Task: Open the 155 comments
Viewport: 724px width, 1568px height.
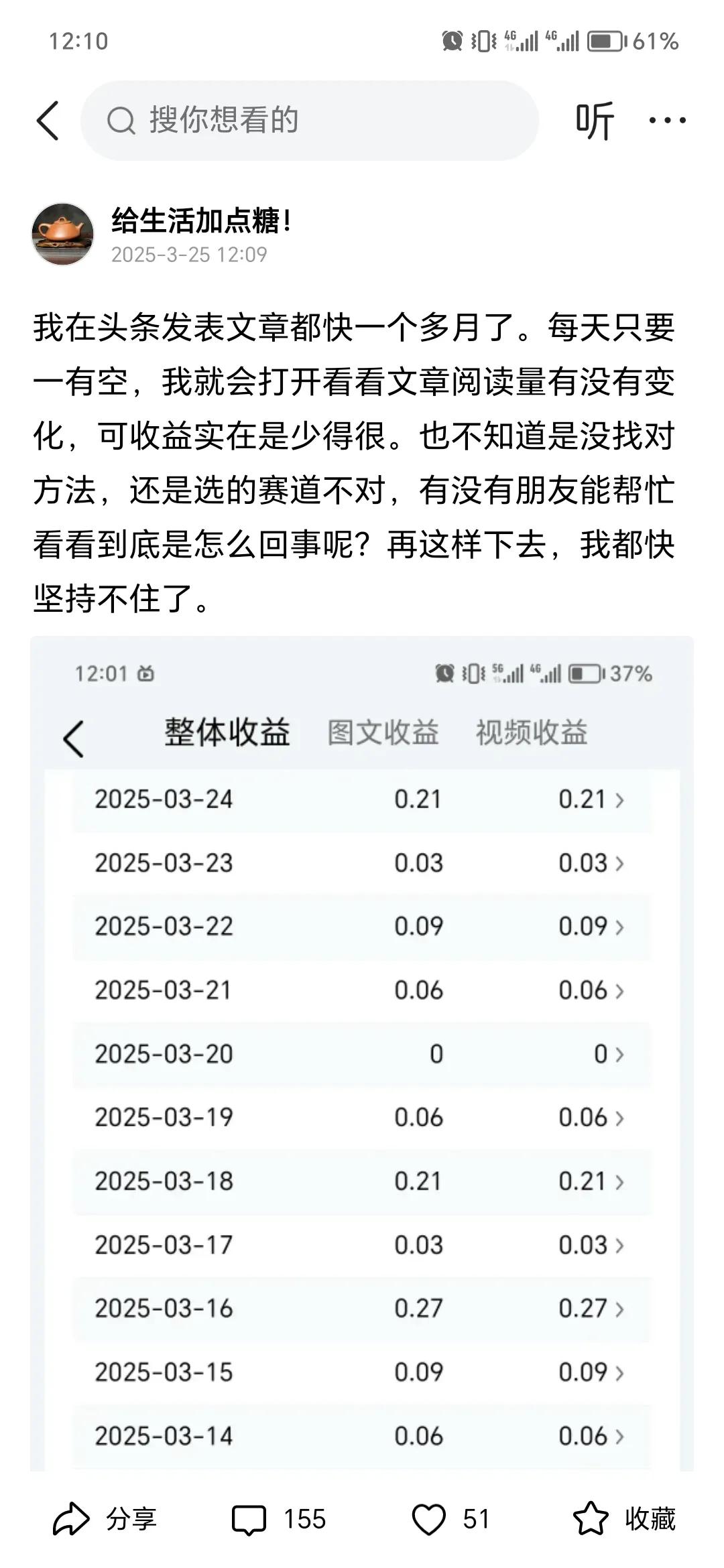Action: coord(278,1519)
